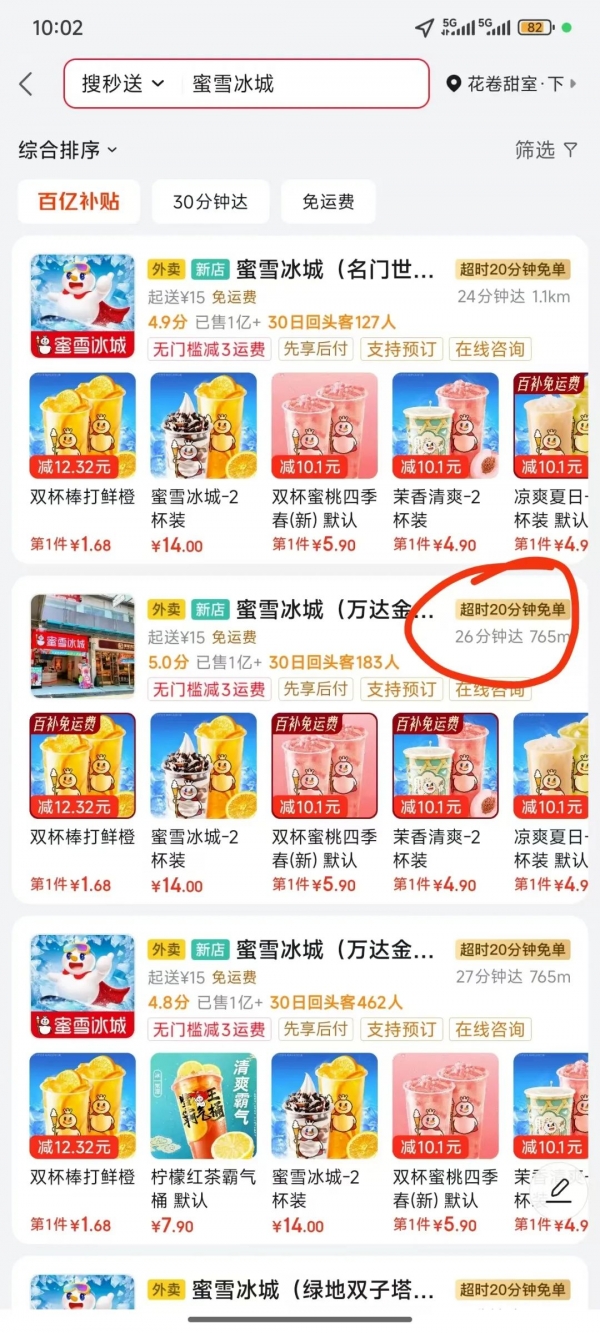Image resolution: width=600 pixels, height=1333 pixels.
Task: Apply the 30分钟达 filter chip
Action: tap(210, 201)
